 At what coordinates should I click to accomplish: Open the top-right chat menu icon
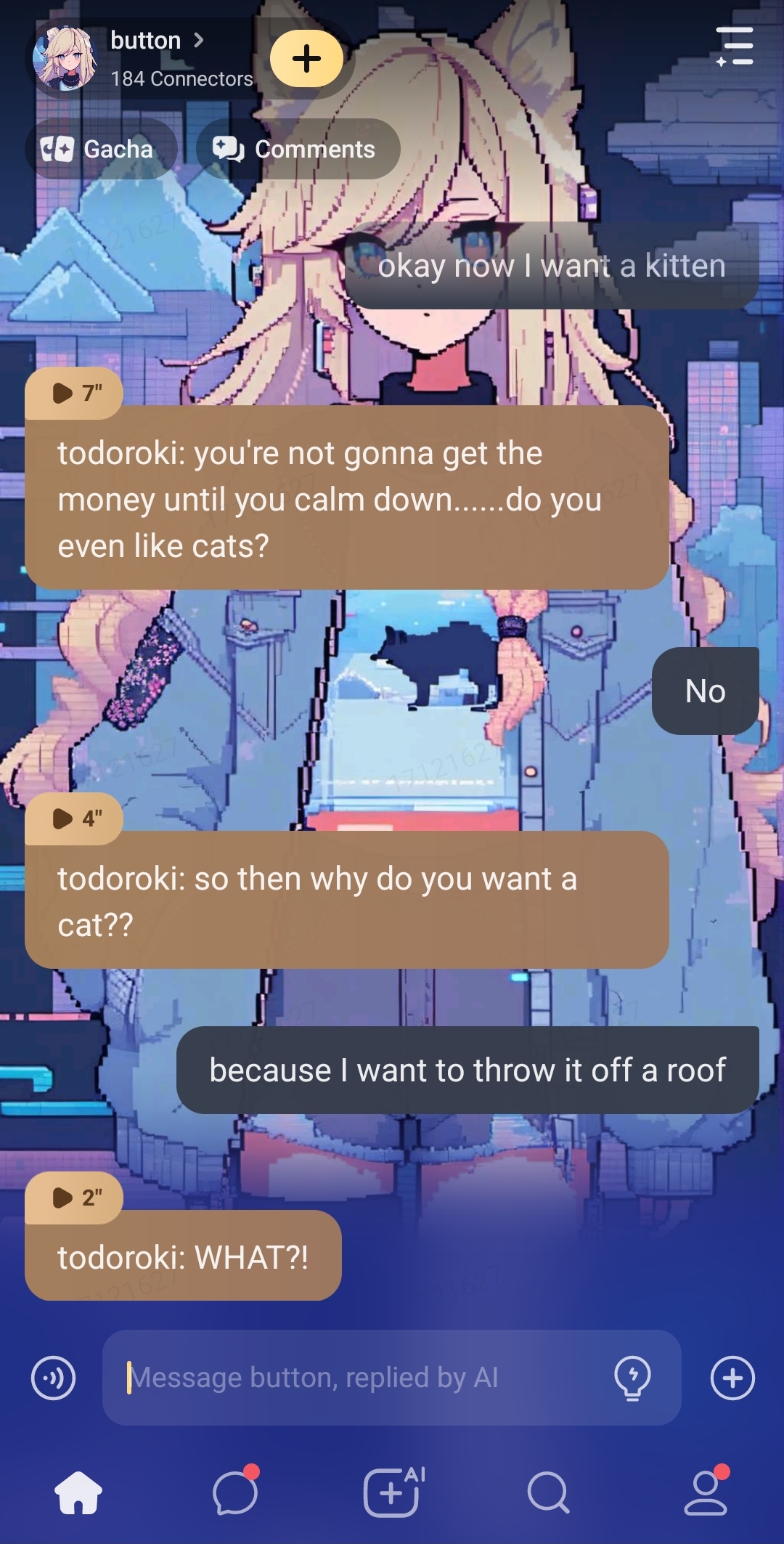[734, 46]
